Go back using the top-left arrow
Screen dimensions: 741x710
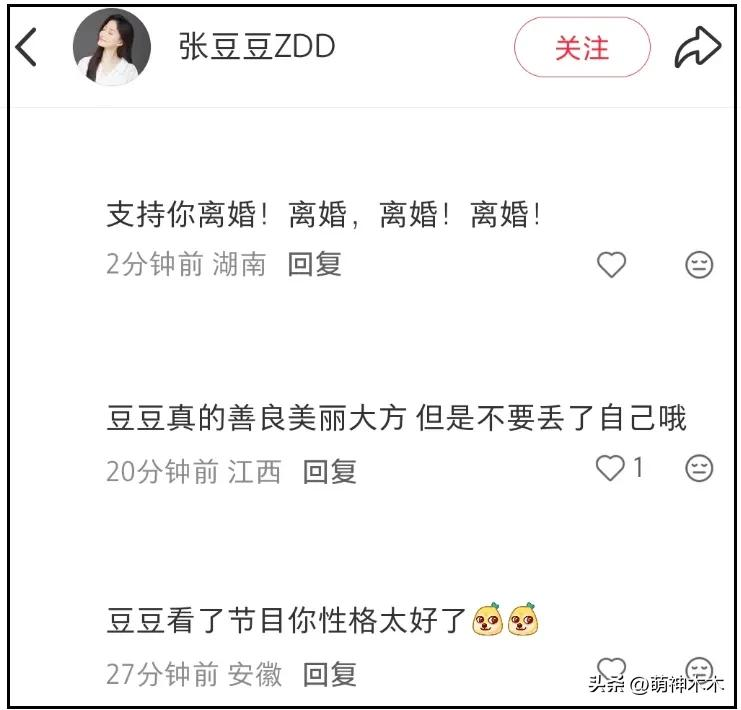coord(27,47)
